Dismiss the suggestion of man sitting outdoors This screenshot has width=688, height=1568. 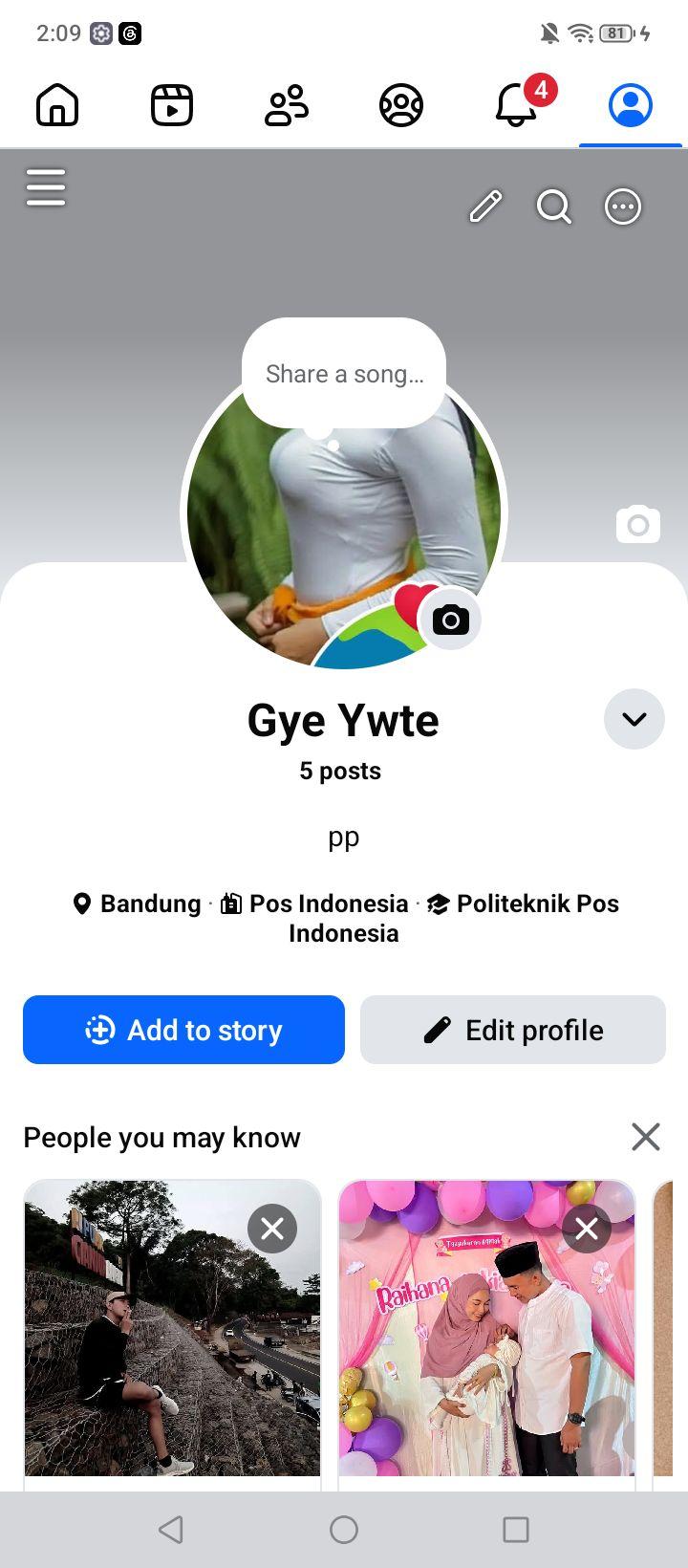[x=272, y=1229]
